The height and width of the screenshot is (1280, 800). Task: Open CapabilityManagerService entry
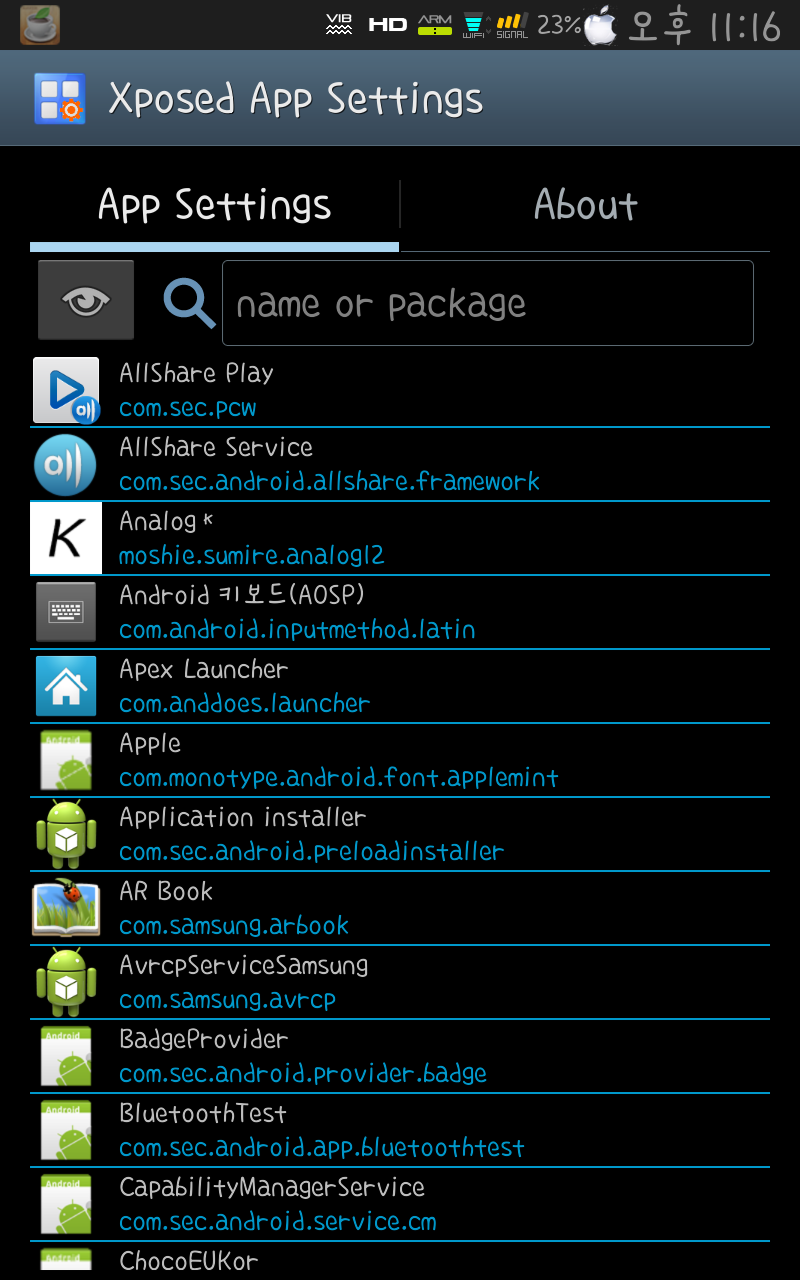coord(400,1204)
